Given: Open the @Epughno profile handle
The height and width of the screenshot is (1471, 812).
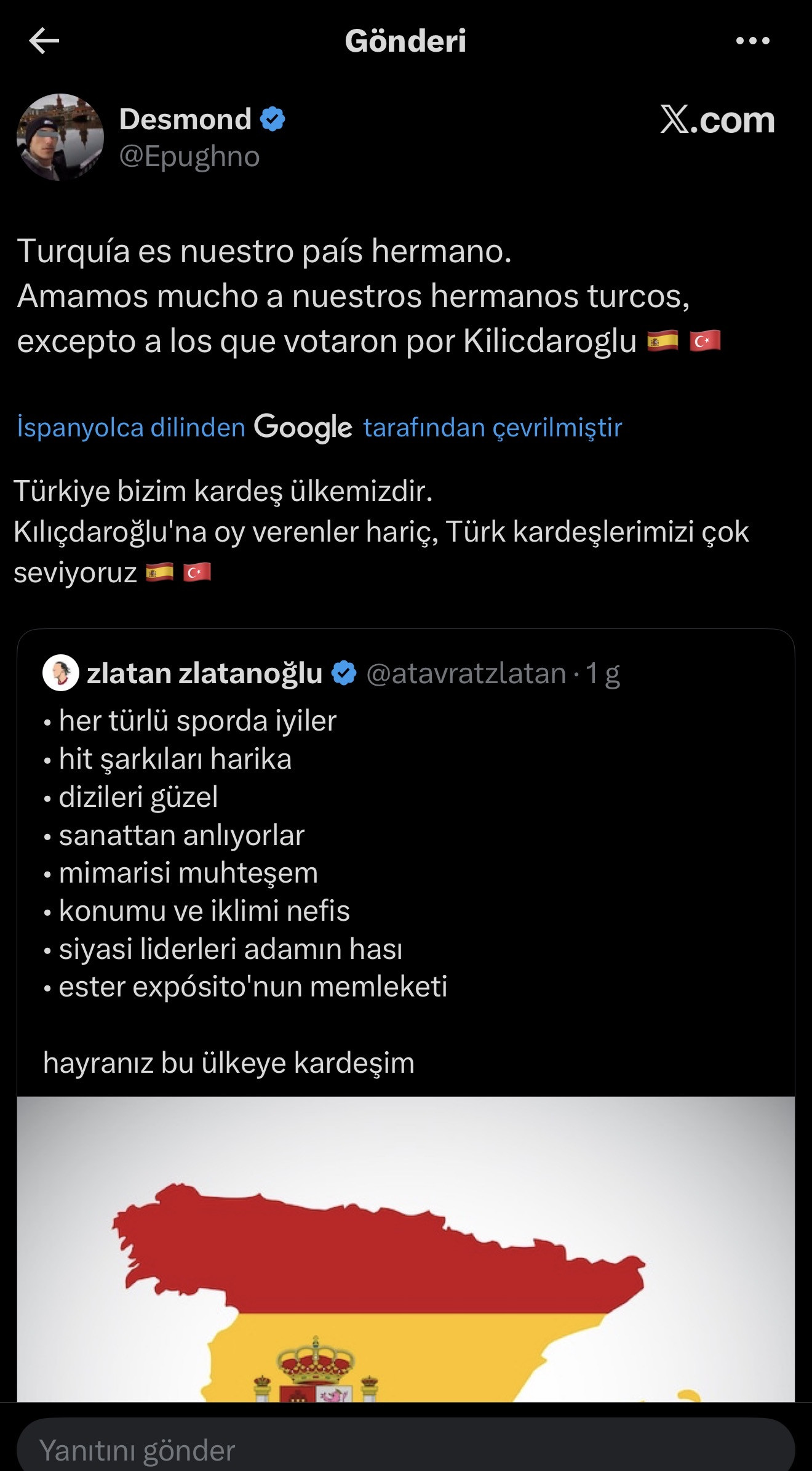Looking at the screenshot, I should pos(189,157).
